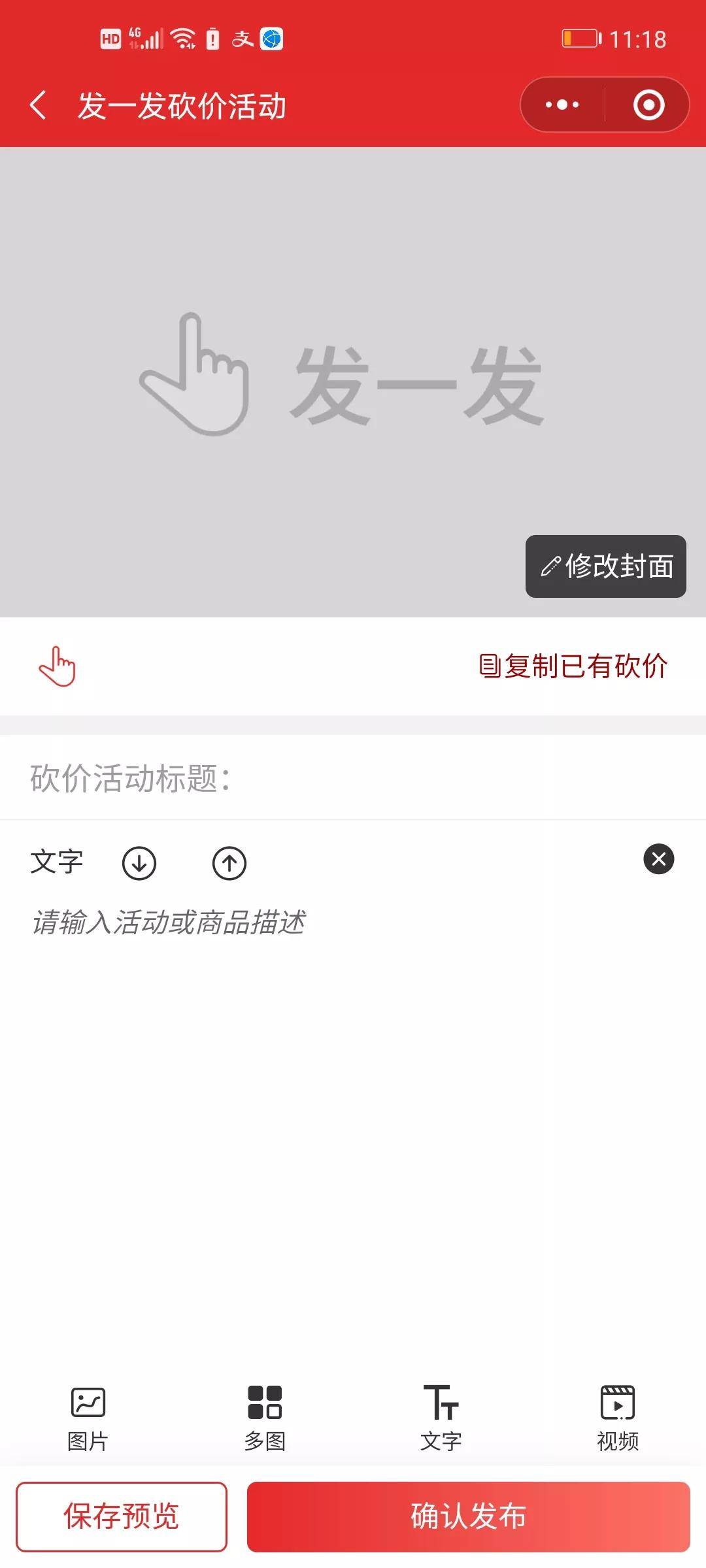The height and width of the screenshot is (1568, 706).
Task: Go back using the header arrow
Action: point(39,105)
